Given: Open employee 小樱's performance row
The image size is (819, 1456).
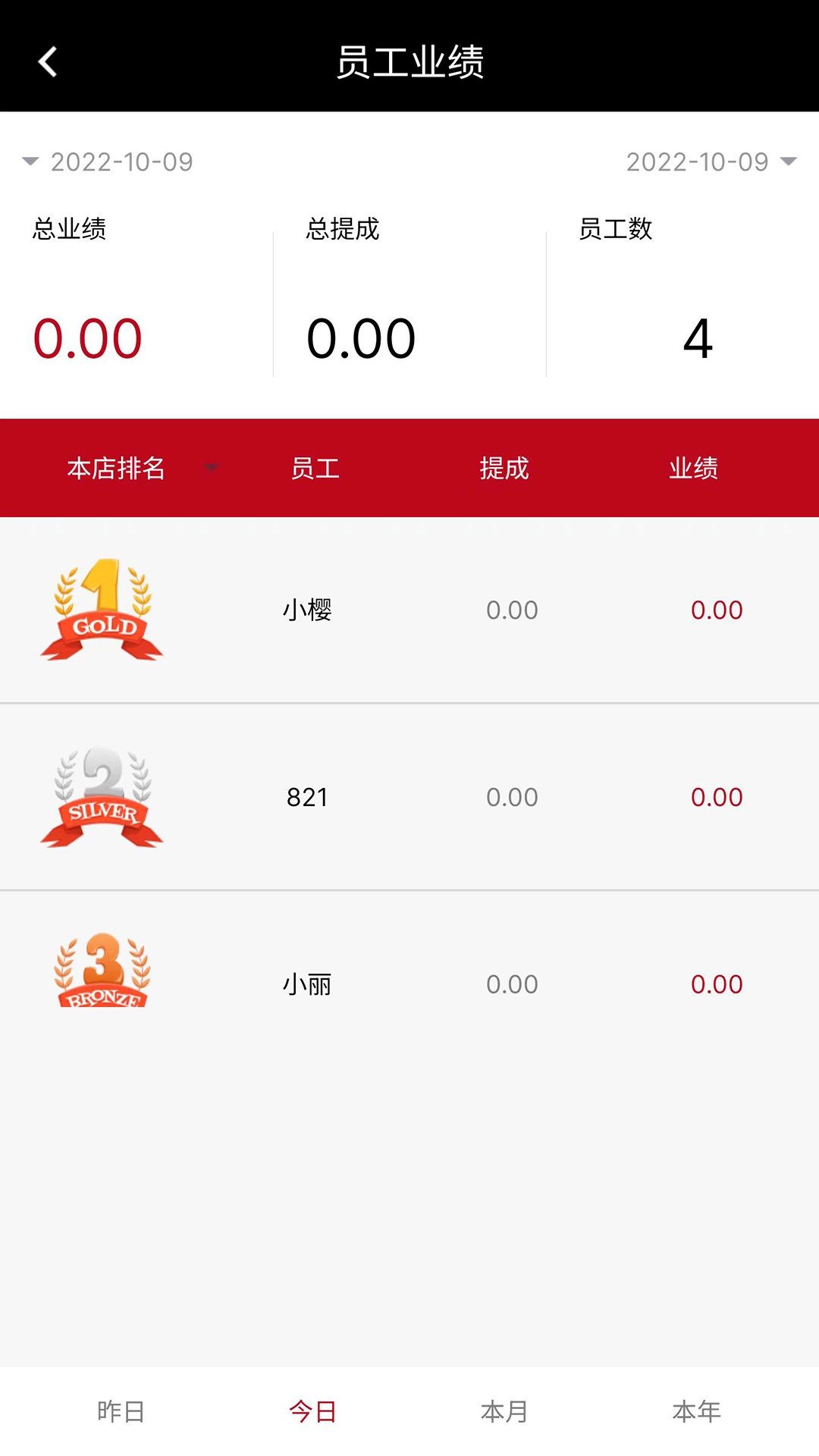Looking at the screenshot, I should click(409, 610).
